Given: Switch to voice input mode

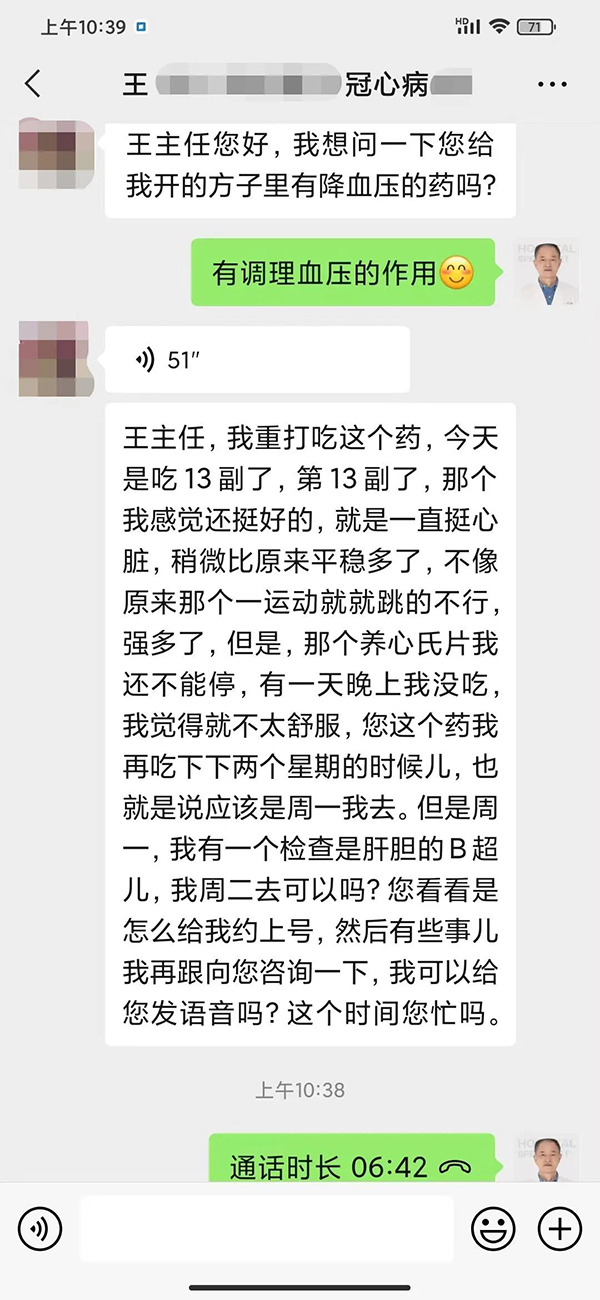Looking at the screenshot, I should point(40,1228).
